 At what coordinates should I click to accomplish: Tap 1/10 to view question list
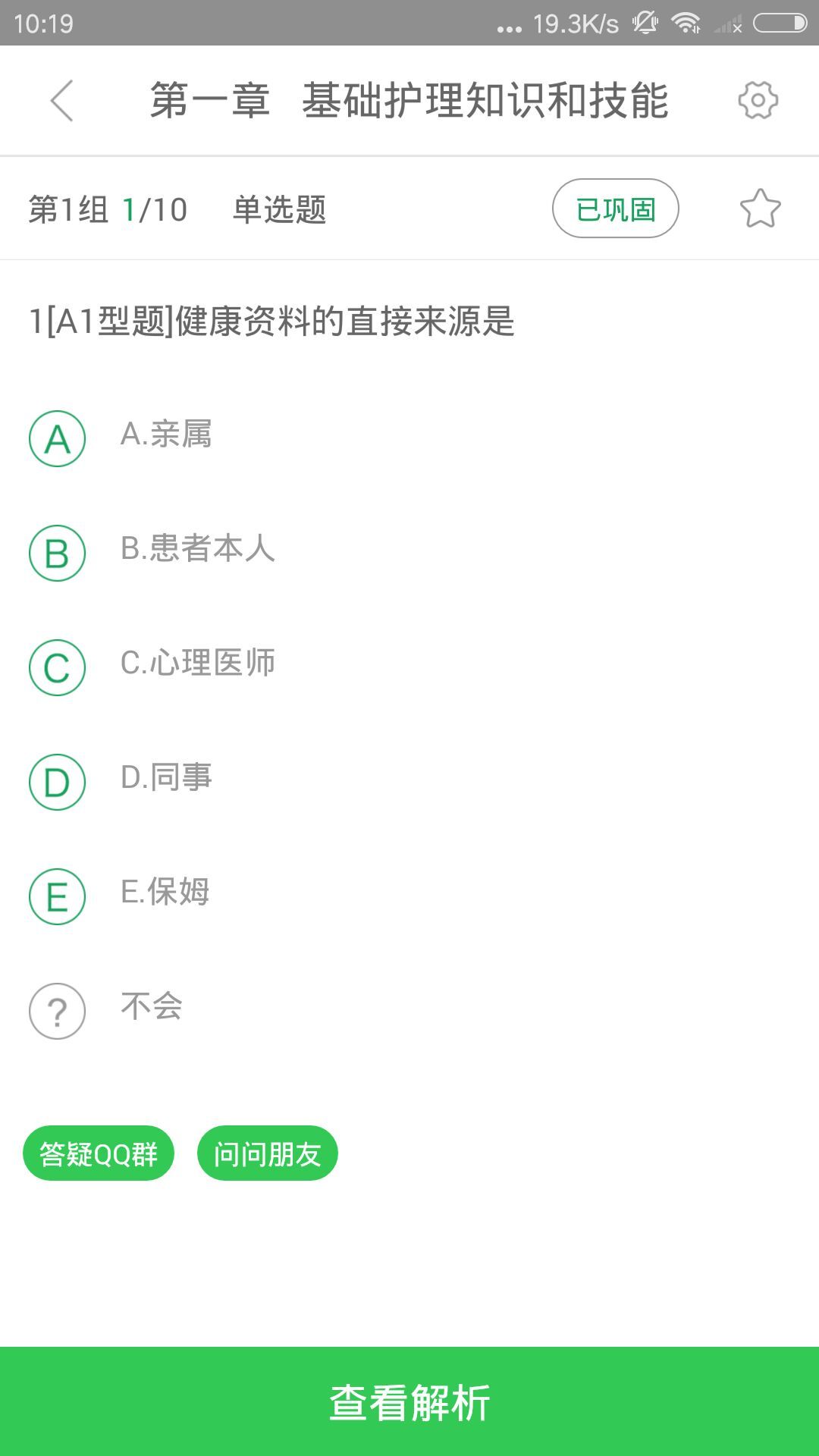click(155, 209)
